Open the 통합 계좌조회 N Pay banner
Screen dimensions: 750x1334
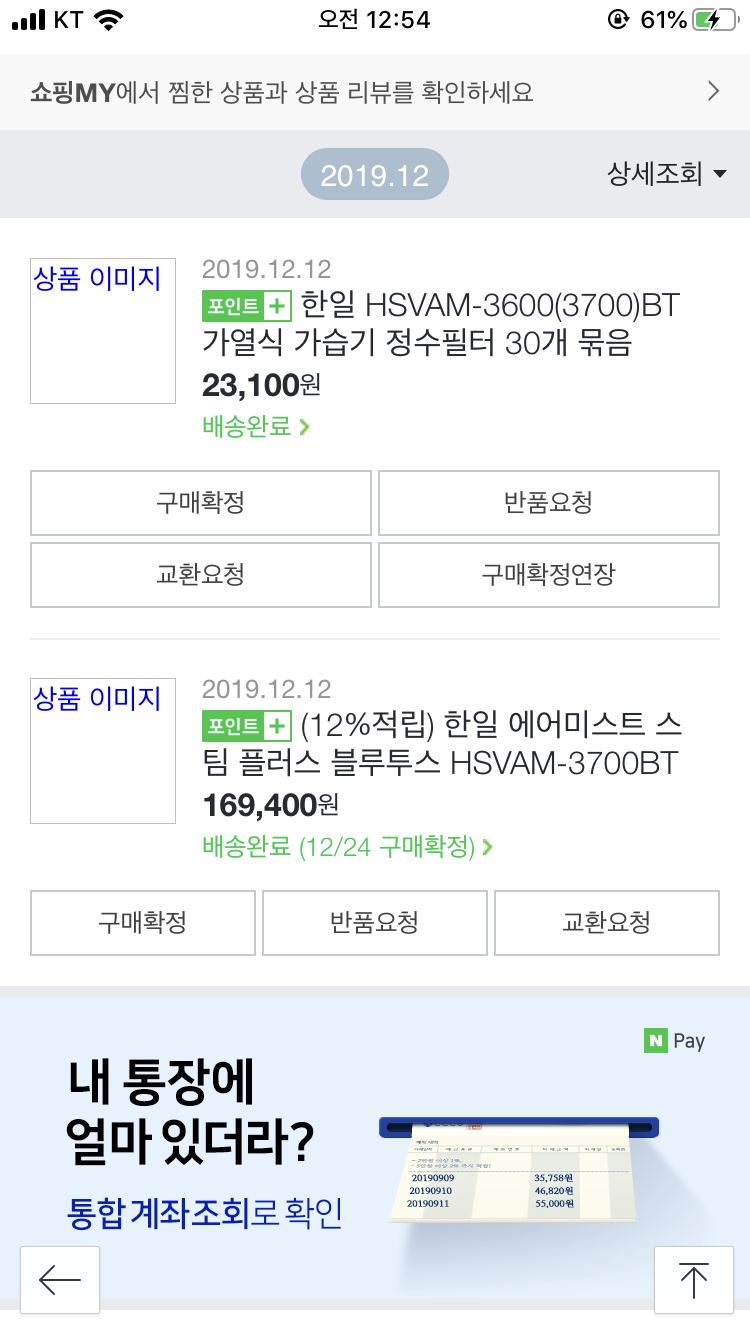pos(375,1141)
